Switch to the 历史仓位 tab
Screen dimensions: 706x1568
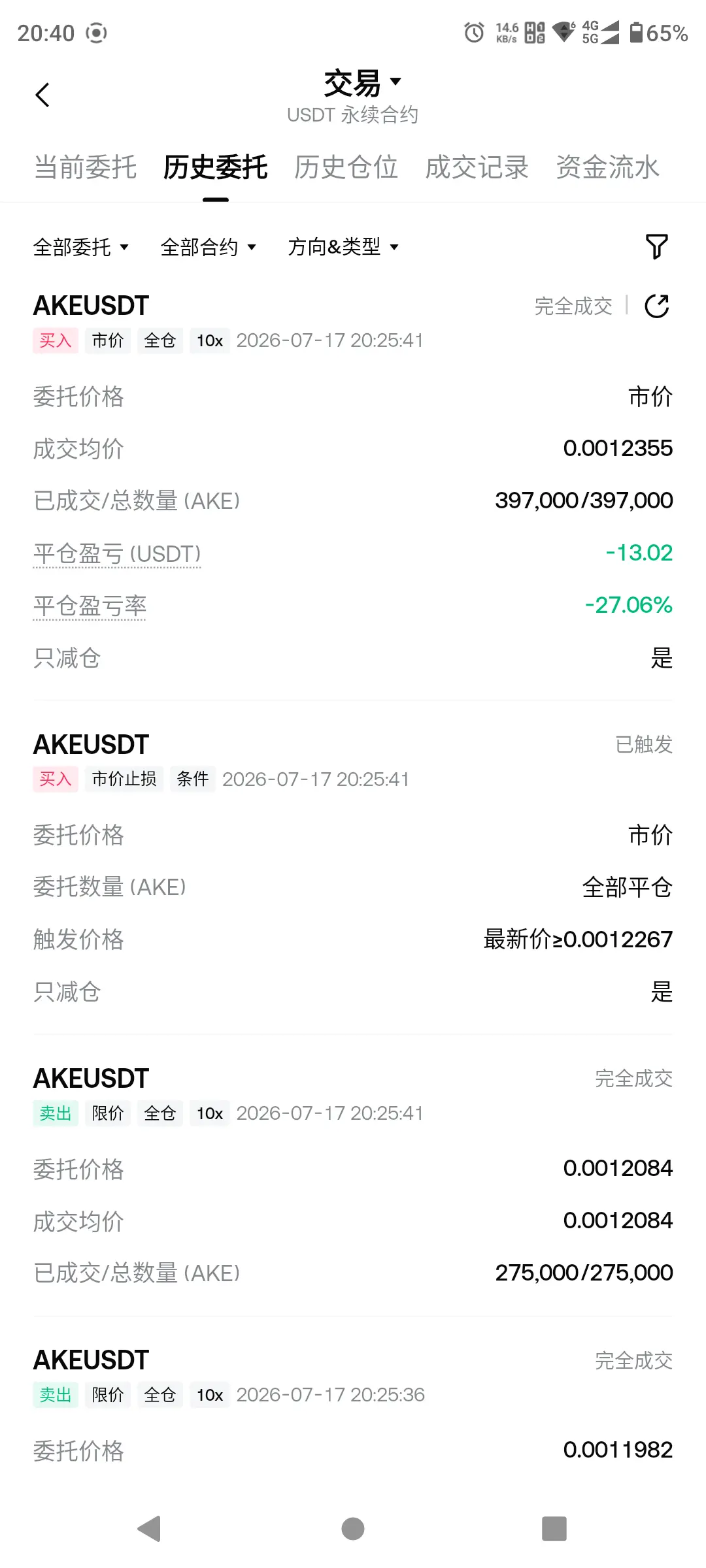tap(346, 167)
